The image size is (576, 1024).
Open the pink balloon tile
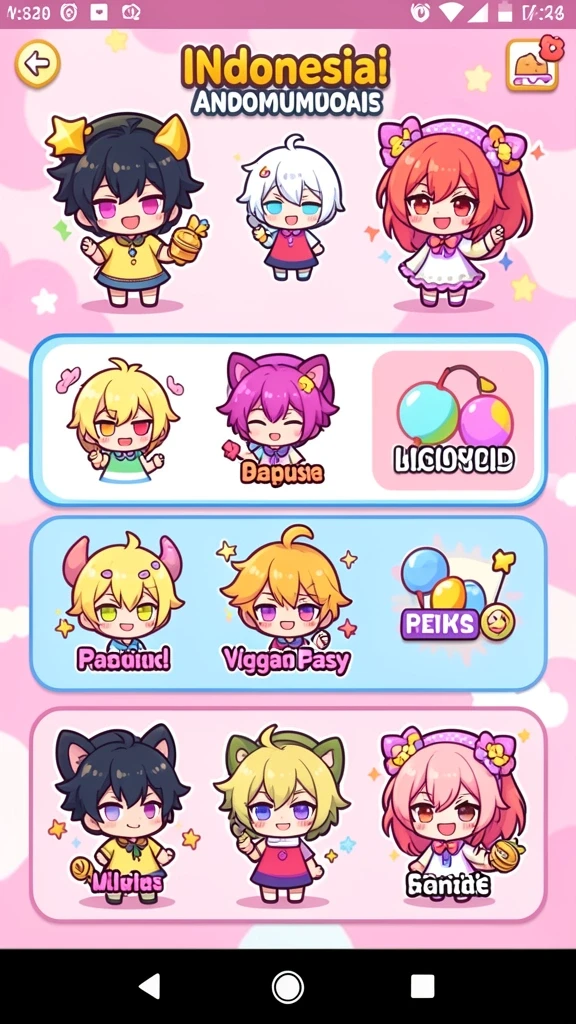pos(453,420)
